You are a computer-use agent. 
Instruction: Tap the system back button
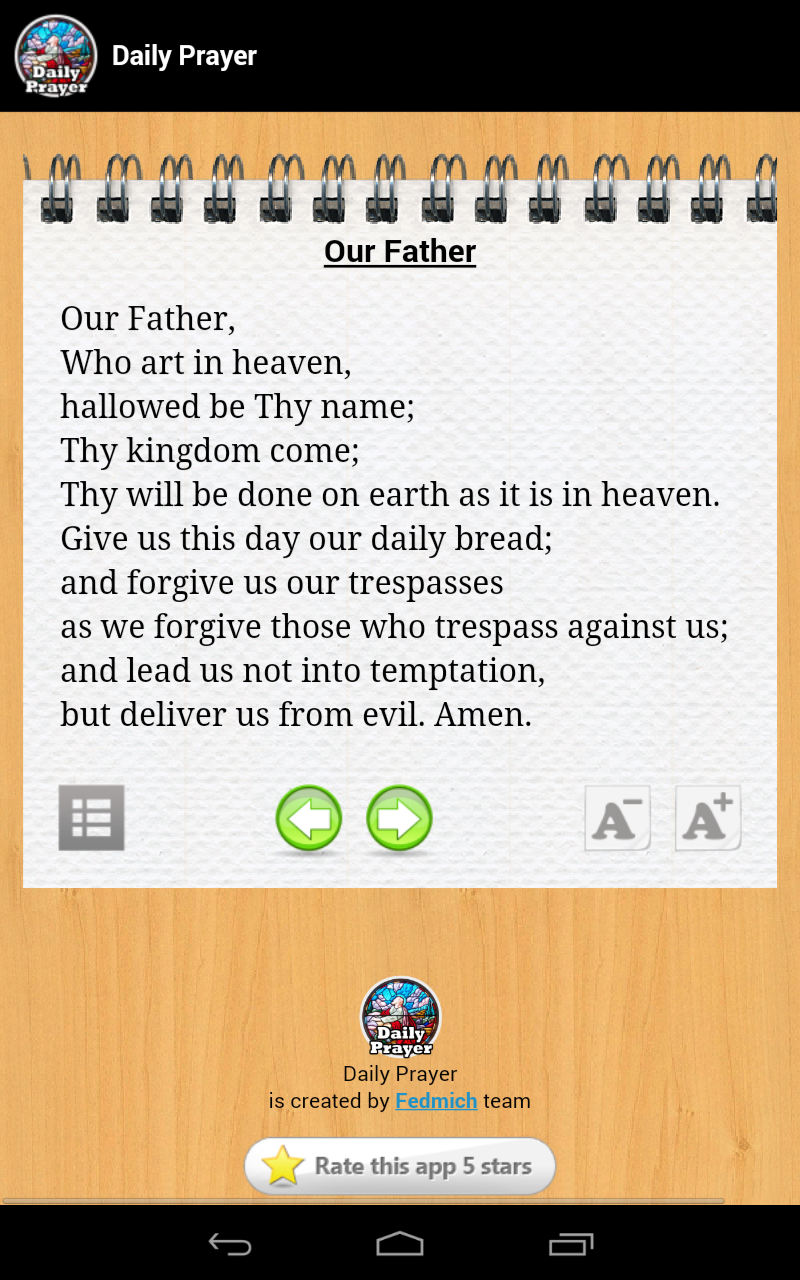pos(229,1244)
